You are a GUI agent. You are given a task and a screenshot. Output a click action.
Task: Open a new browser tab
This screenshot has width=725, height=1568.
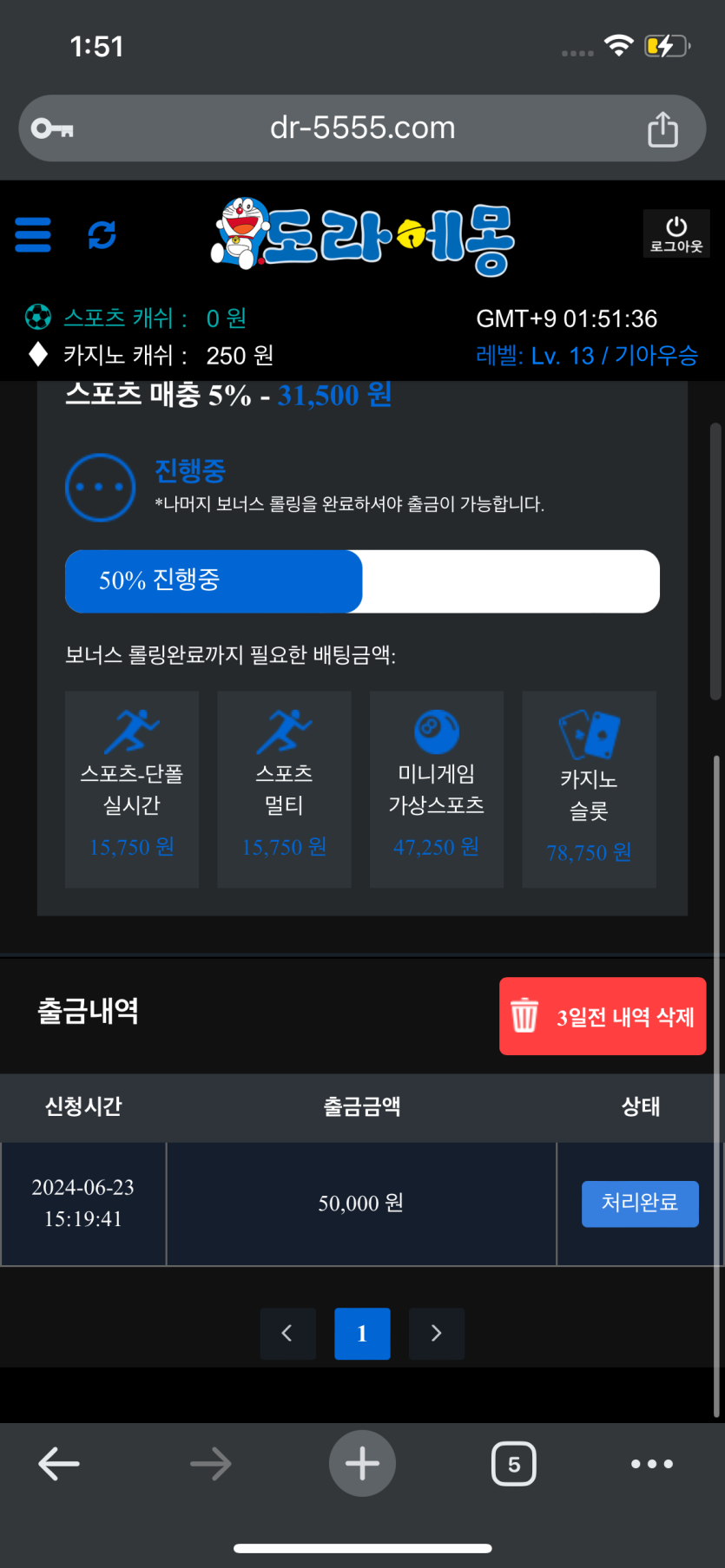point(362,1464)
